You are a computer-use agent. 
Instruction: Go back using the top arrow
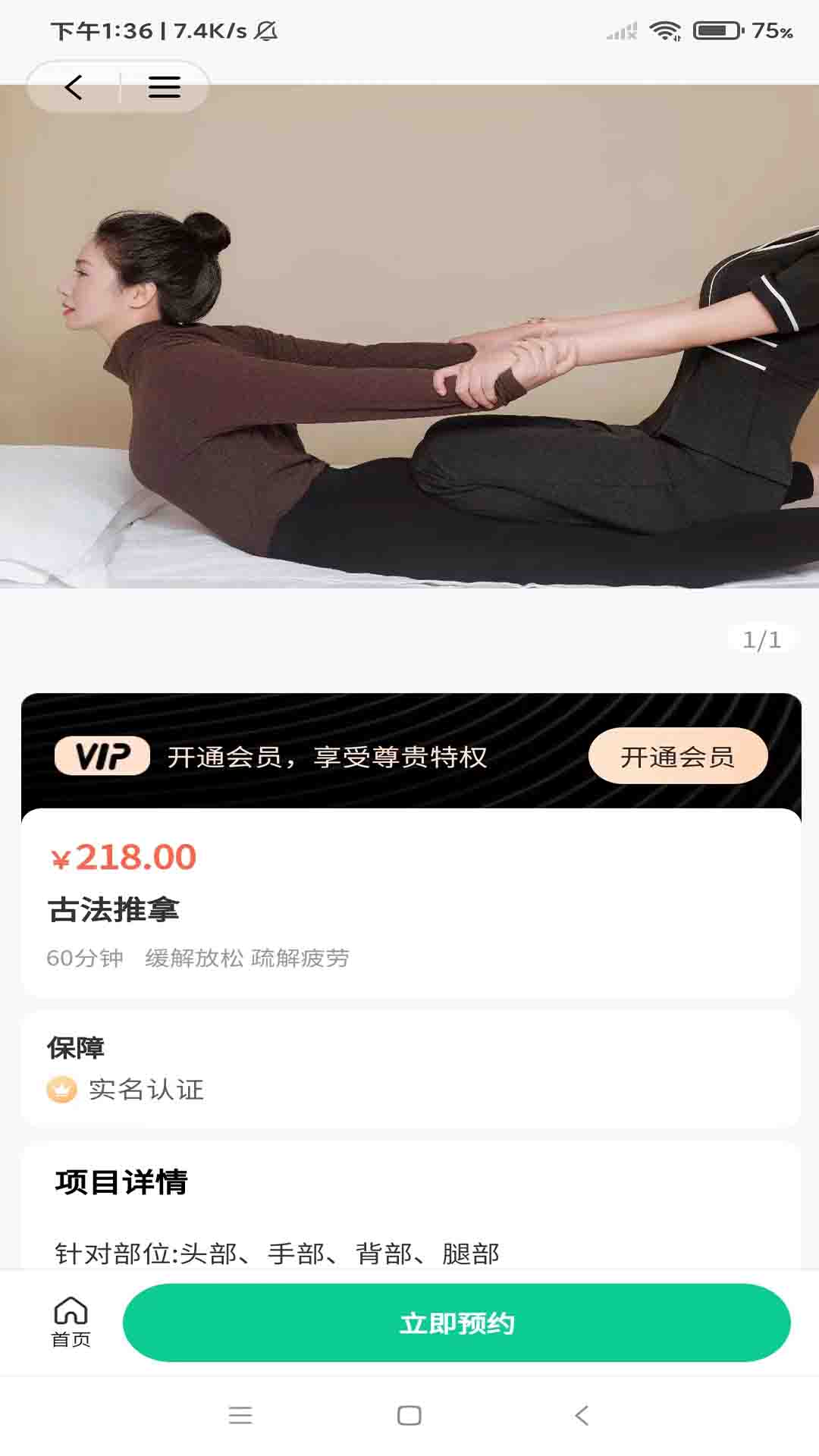(x=74, y=87)
